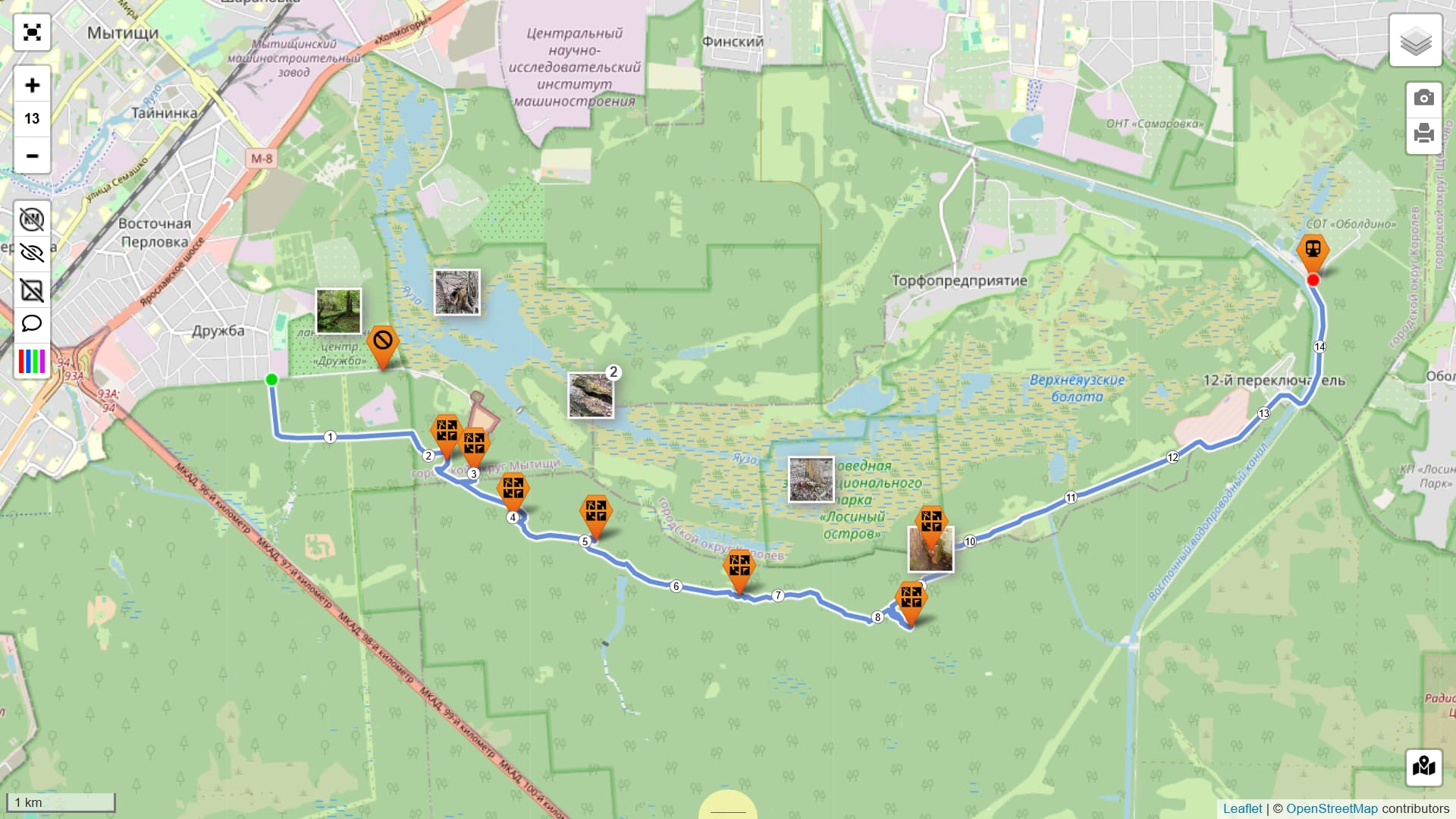Open the Leaflet link
The image size is (1456, 819).
click(1242, 808)
